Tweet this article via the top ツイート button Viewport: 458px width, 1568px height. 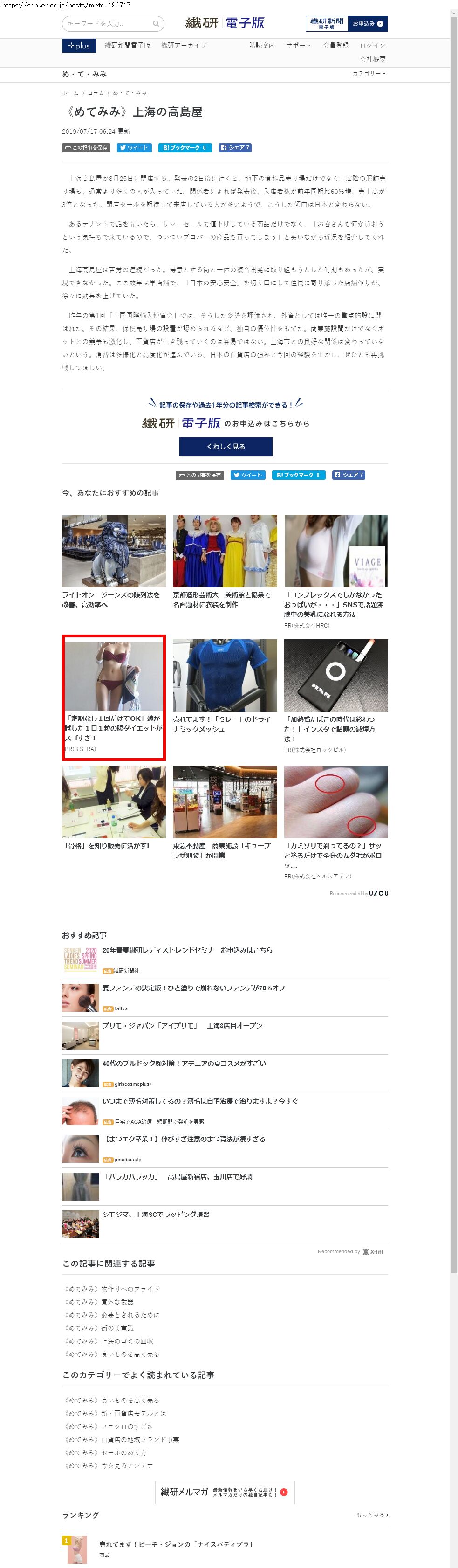pyautogui.click(x=134, y=148)
